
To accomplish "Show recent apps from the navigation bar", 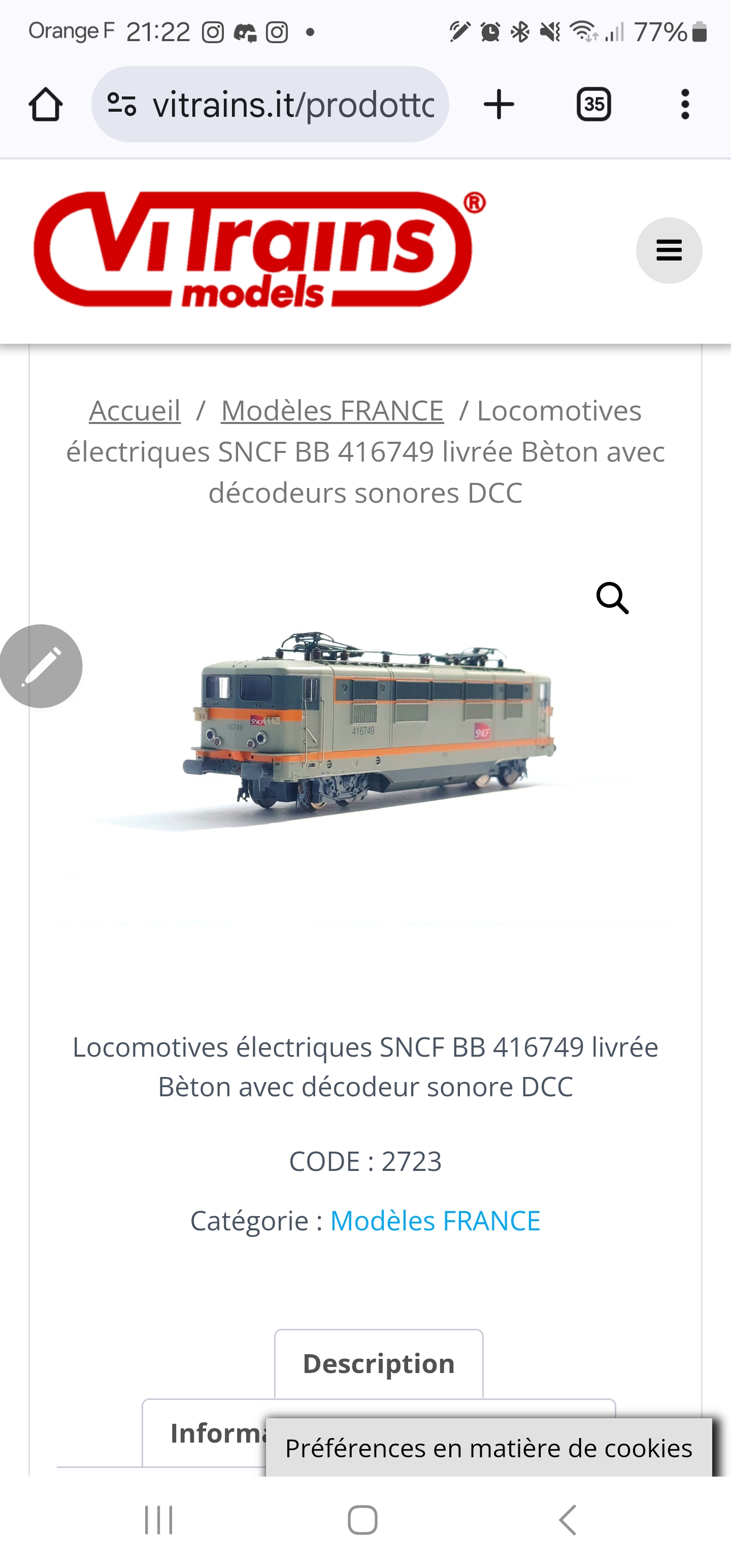I will click(159, 1520).
